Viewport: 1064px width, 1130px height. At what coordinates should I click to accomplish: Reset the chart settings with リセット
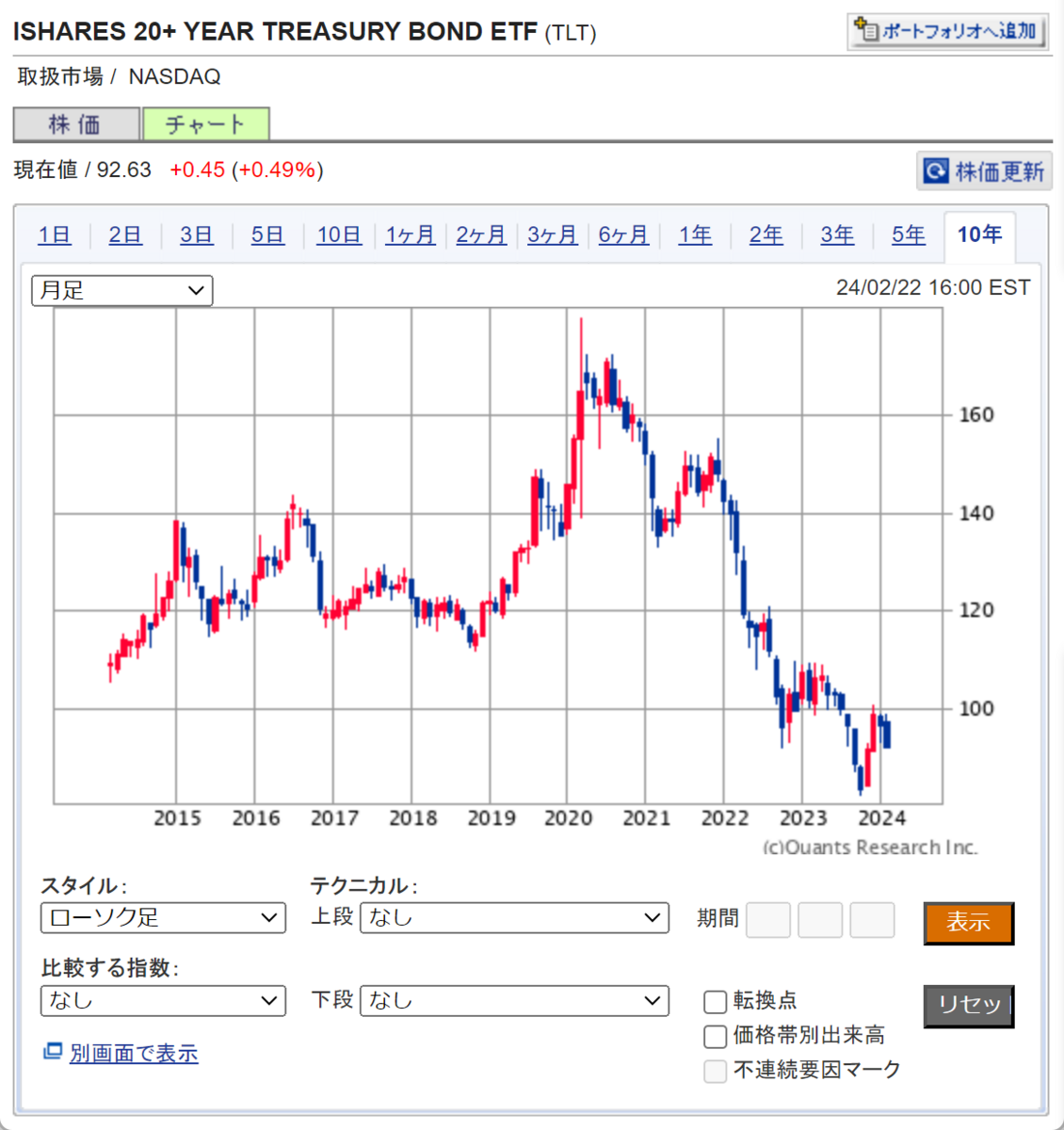tap(968, 1005)
